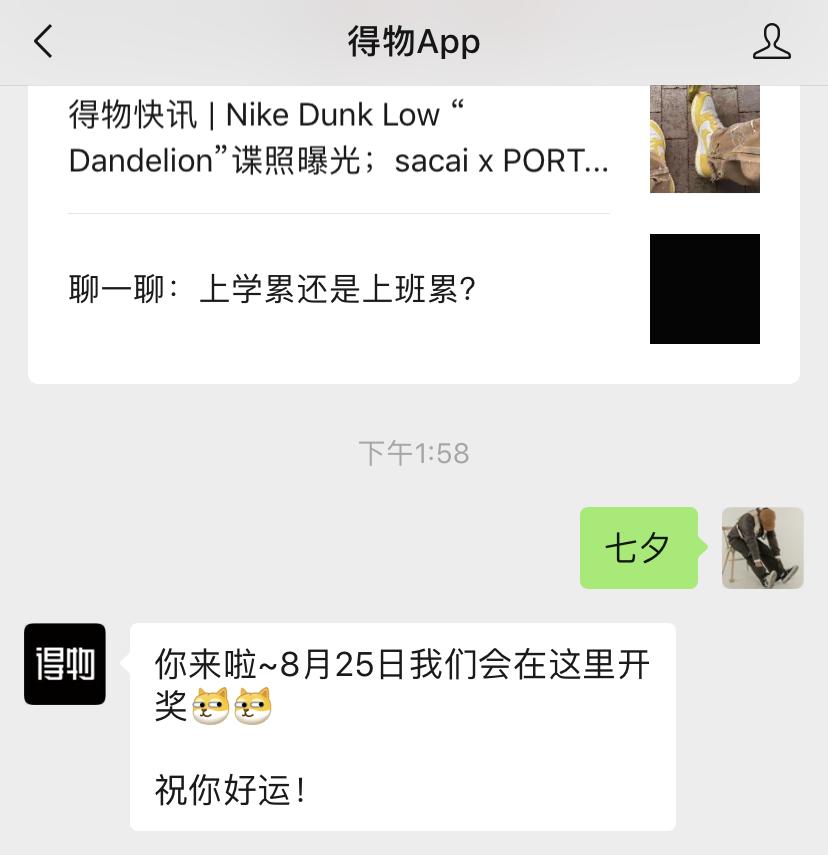828x855 pixels.
Task: Open the person silhouette icon in the title bar
Action: click(772, 42)
